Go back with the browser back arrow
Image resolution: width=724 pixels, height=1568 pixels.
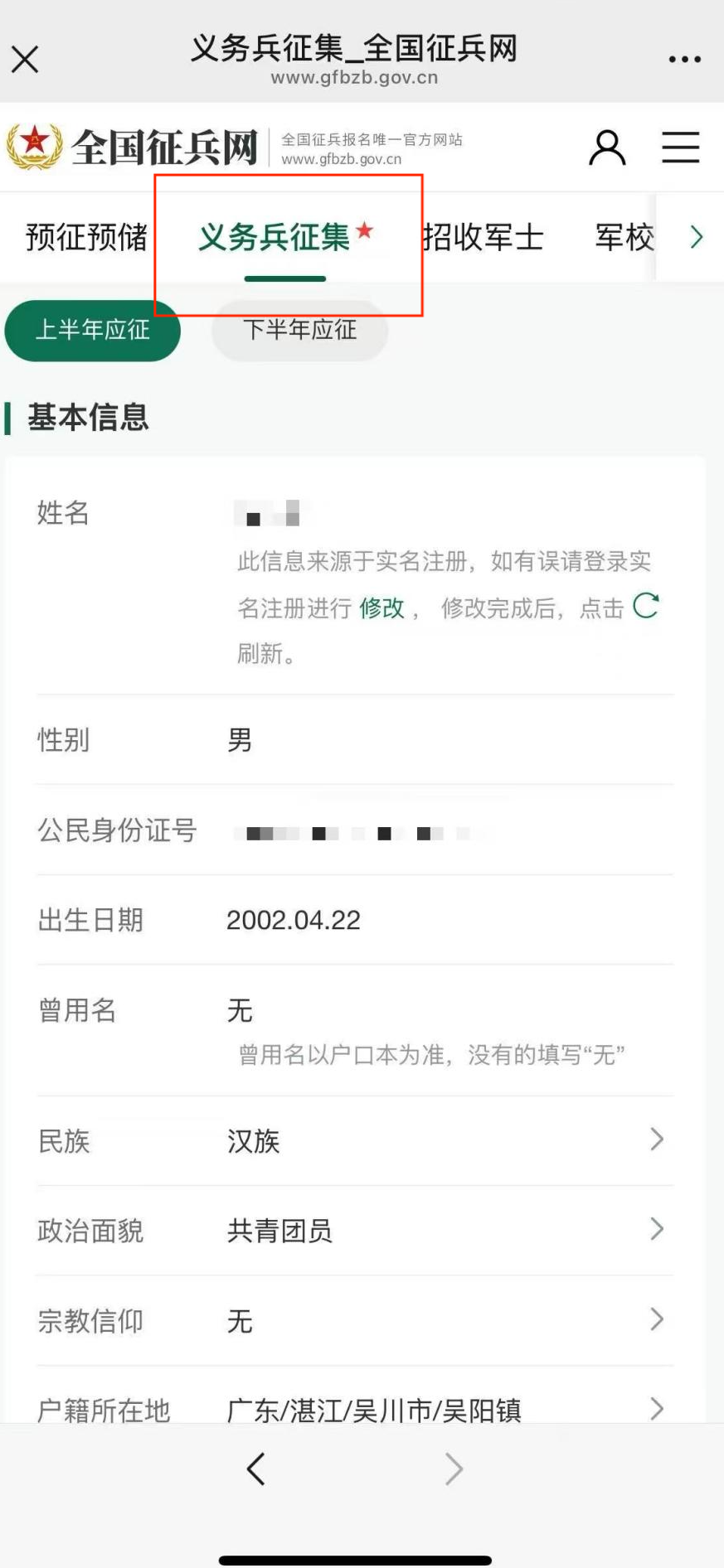(256, 1469)
